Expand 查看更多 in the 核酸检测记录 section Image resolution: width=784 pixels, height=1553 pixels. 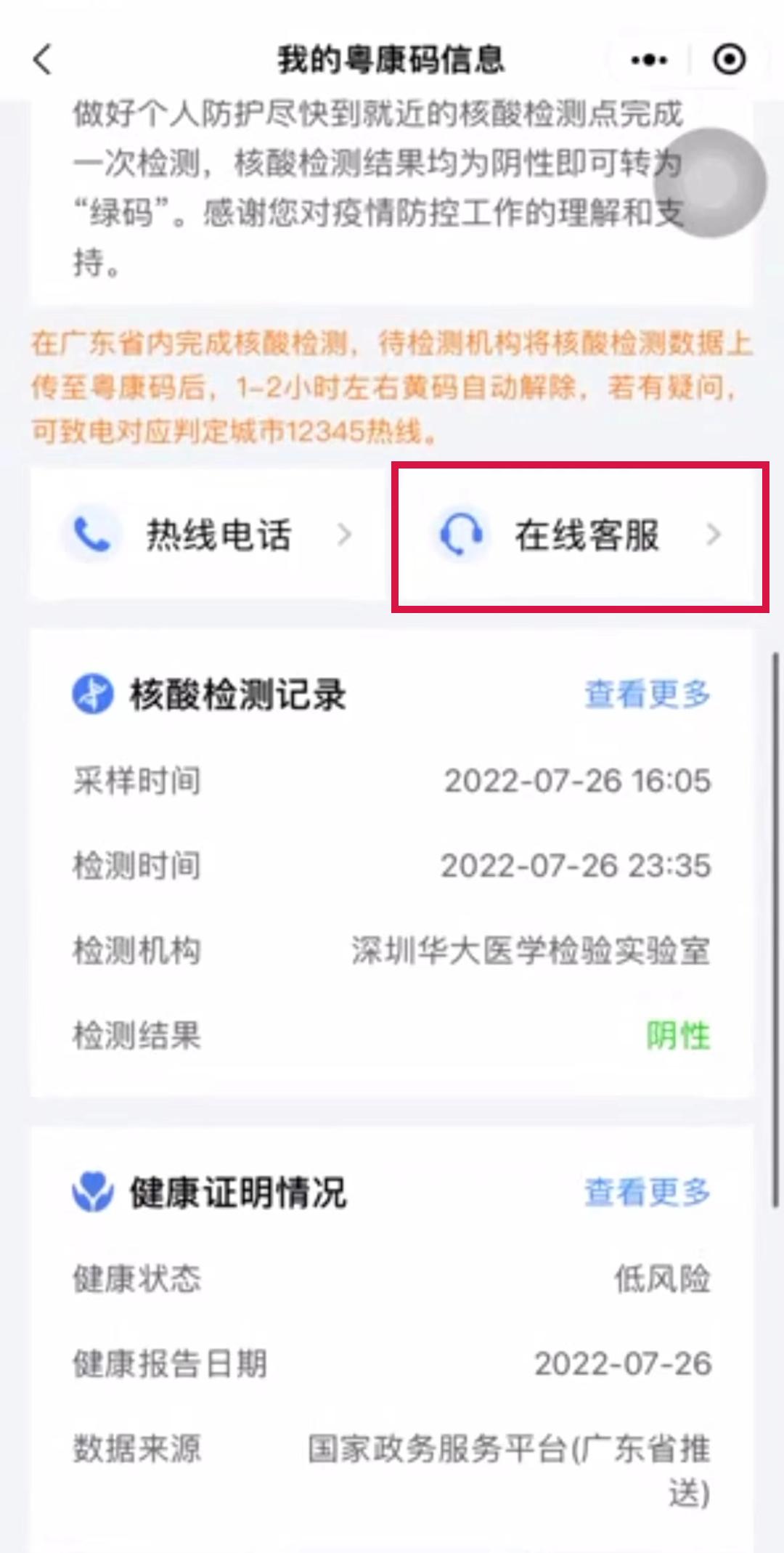[x=645, y=694]
